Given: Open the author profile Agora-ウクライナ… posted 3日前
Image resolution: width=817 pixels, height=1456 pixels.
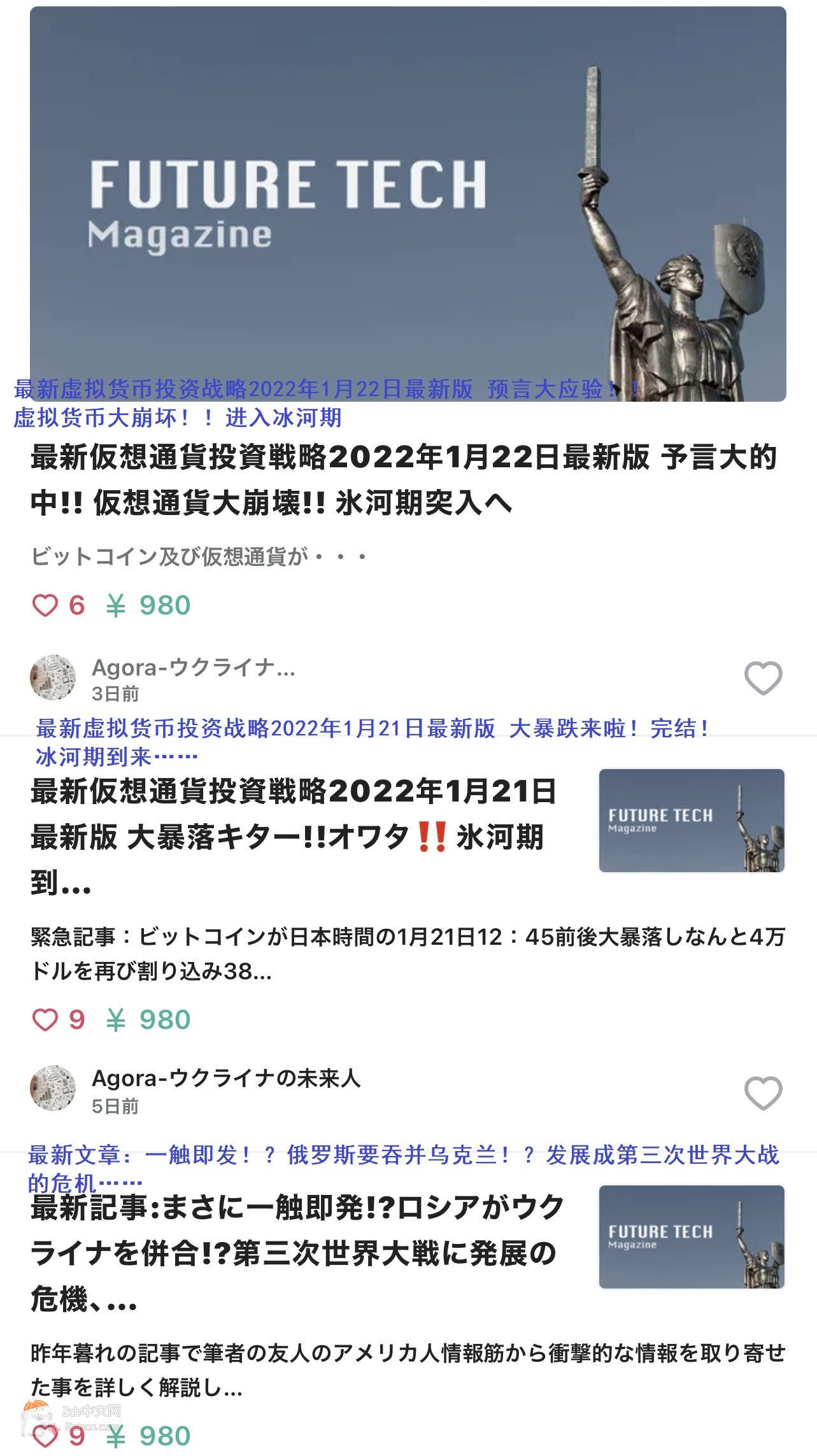Looking at the screenshot, I should pyautogui.click(x=193, y=668).
